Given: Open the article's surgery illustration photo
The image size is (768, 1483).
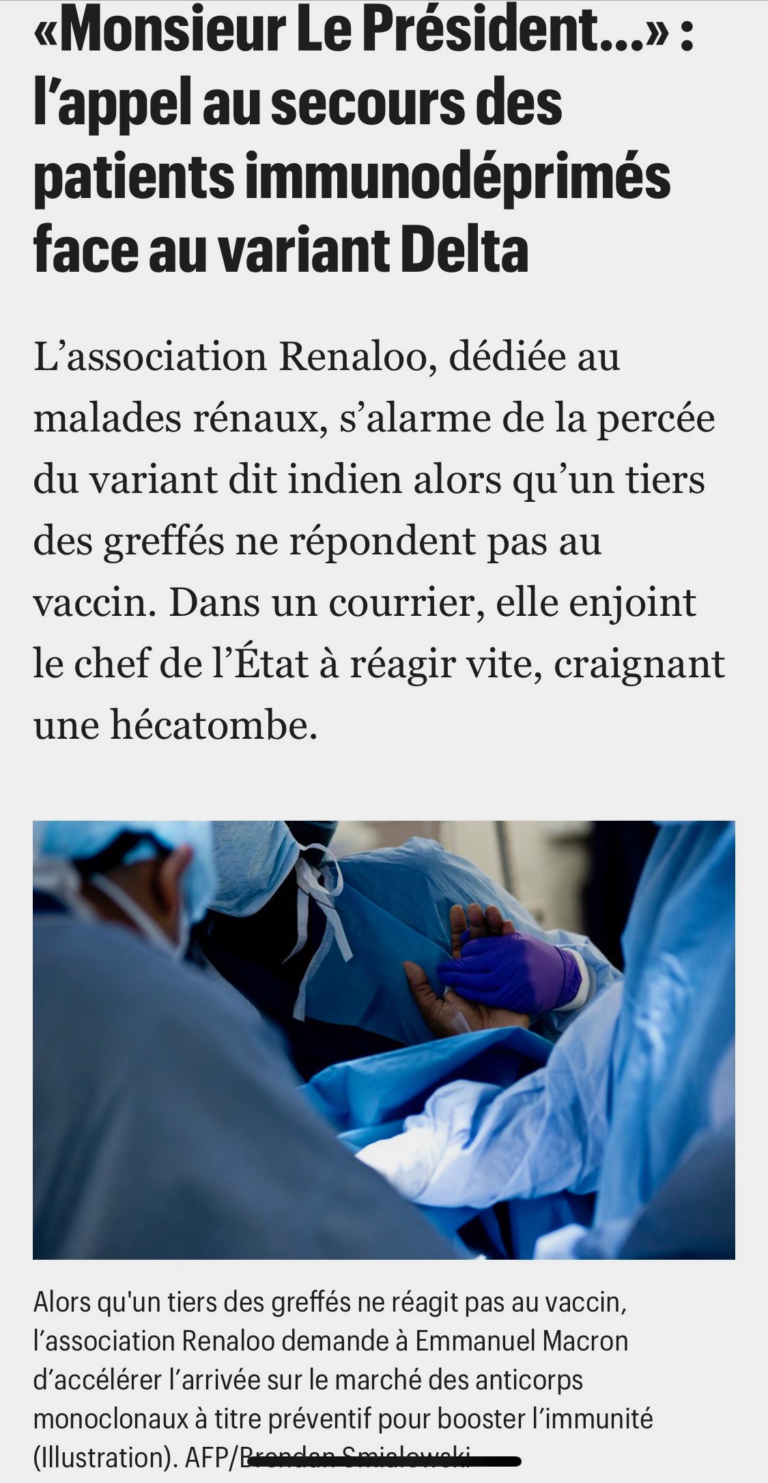Looking at the screenshot, I should 384,1040.
